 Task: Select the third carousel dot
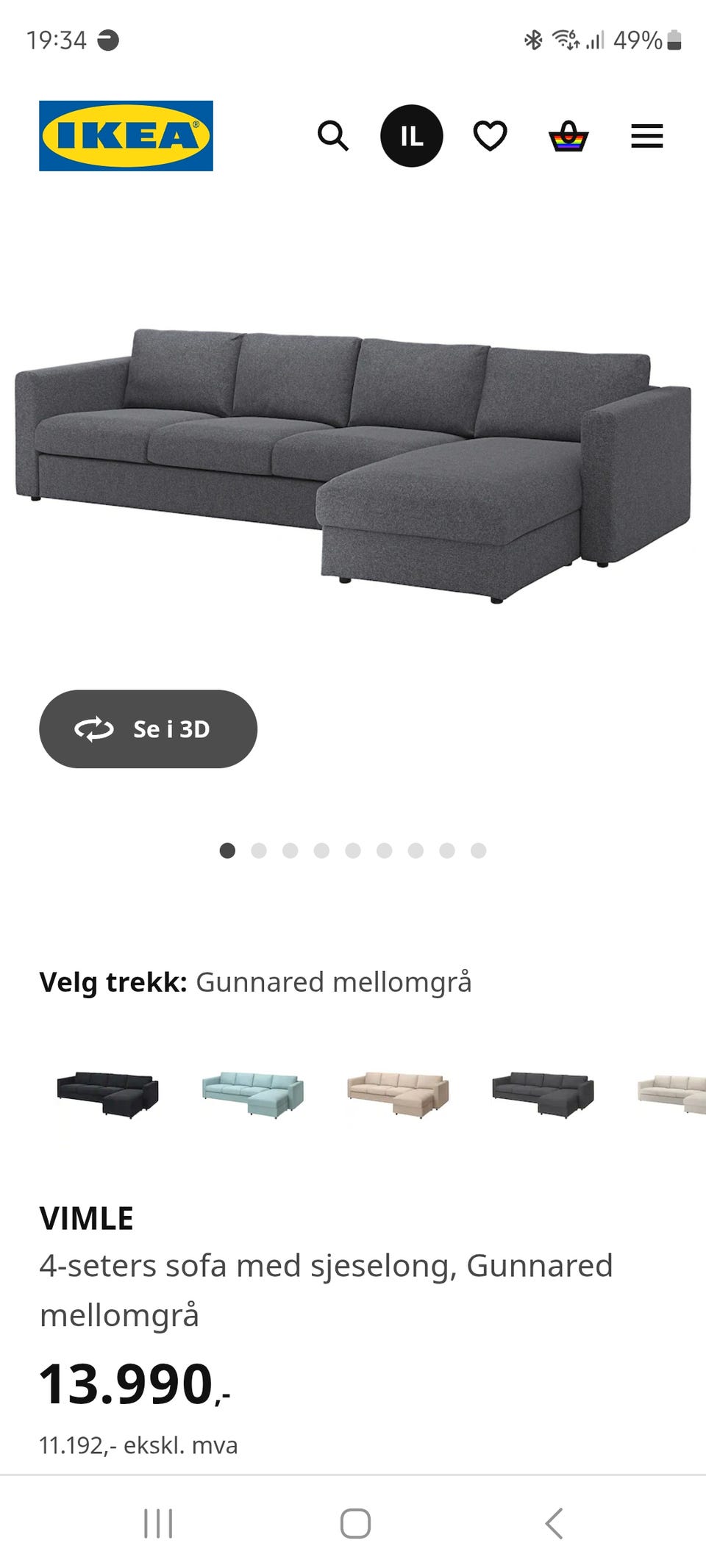290,851
